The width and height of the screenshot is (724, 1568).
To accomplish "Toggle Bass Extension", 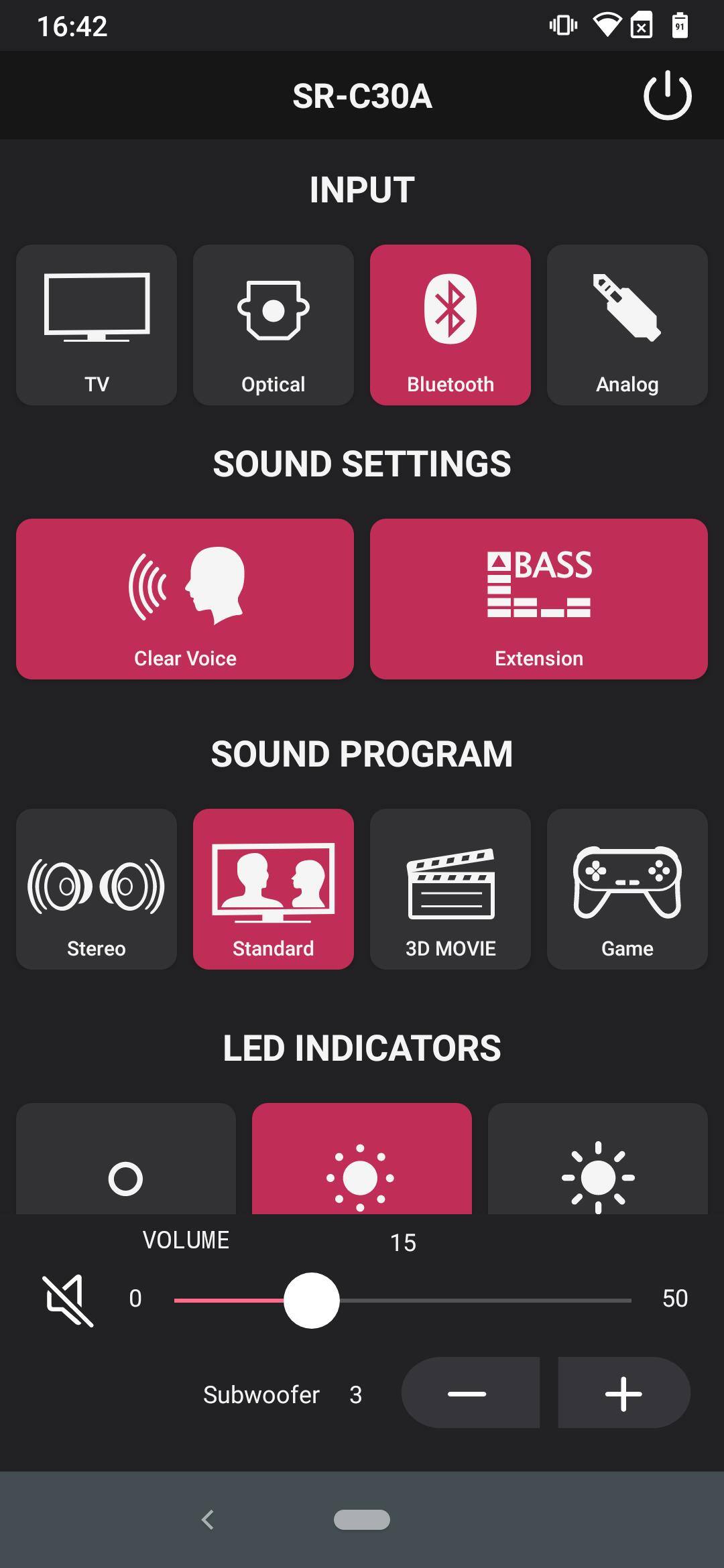I will point(539,599).
